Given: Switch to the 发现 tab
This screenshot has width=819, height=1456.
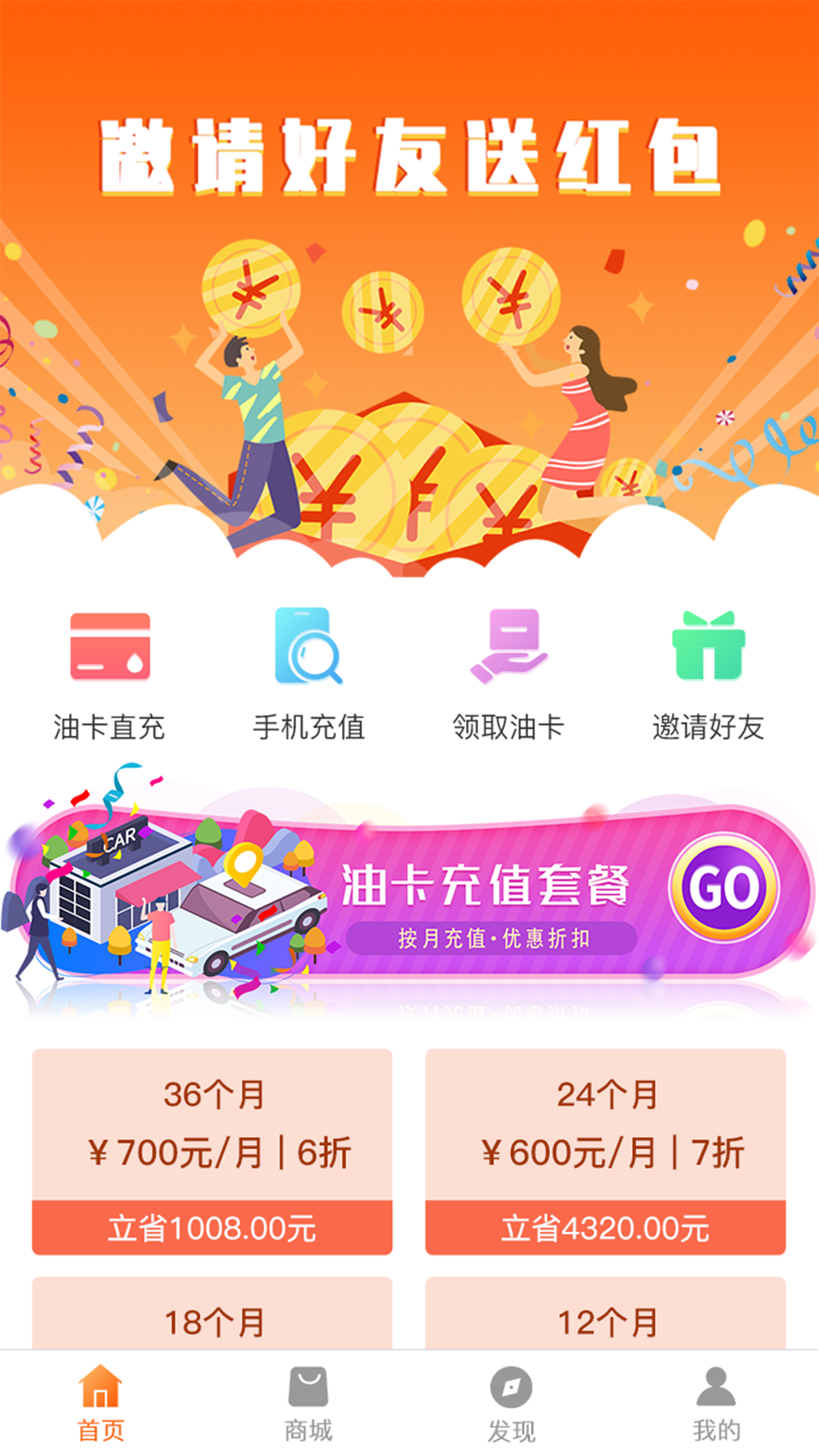Looking at the screenshot, I should pyautogui.click(x=511, y=1403).
